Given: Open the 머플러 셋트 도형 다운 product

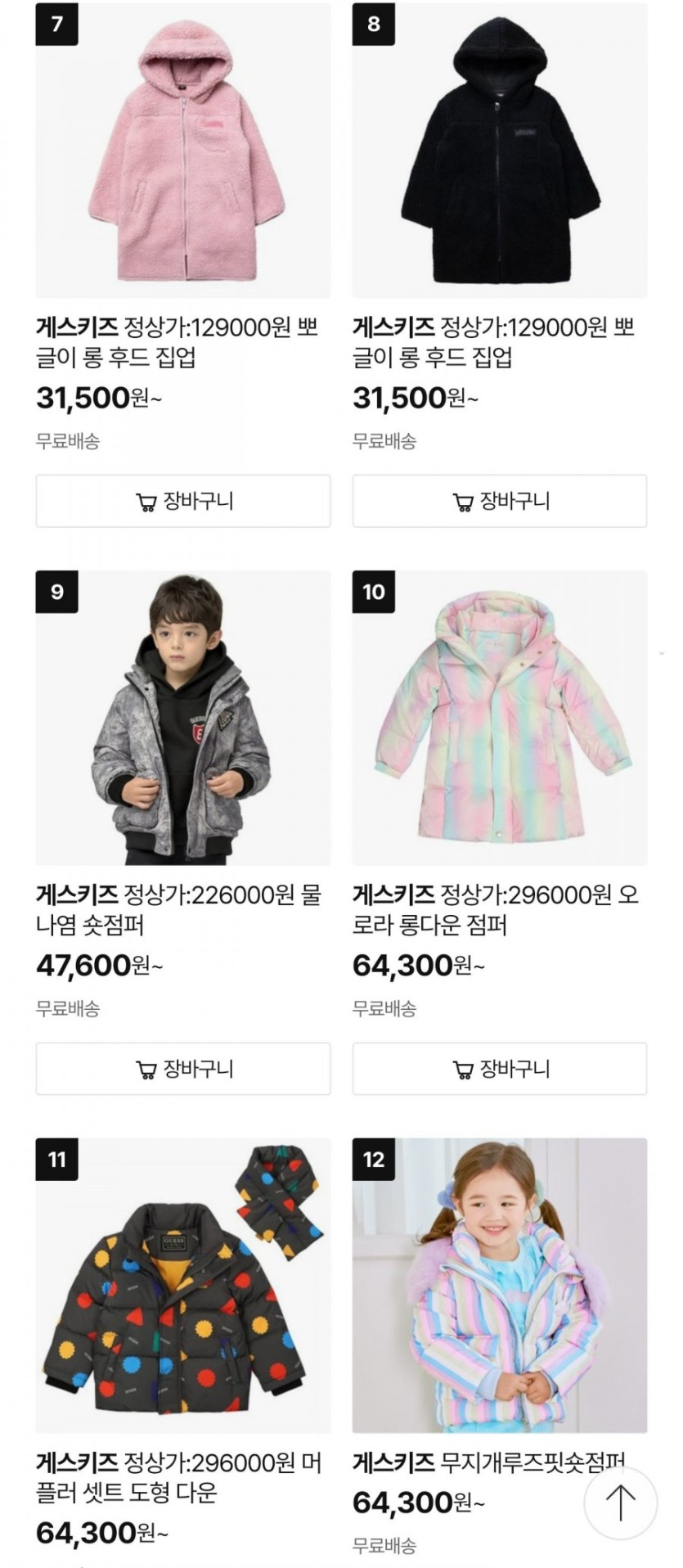Looking at the screenshot, I should [x=183, y=1285].
